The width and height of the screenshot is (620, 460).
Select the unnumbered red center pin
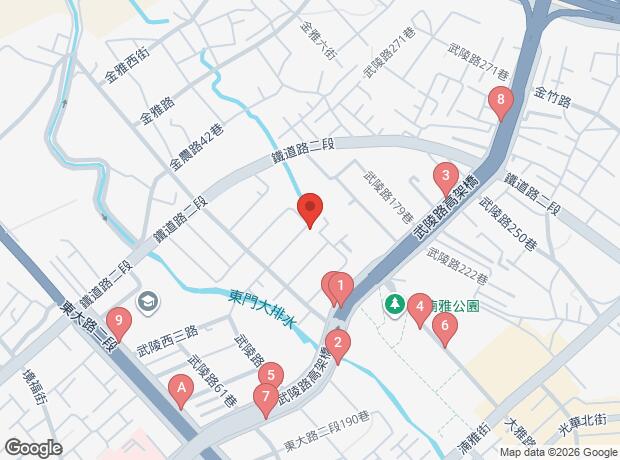(310, 210)
